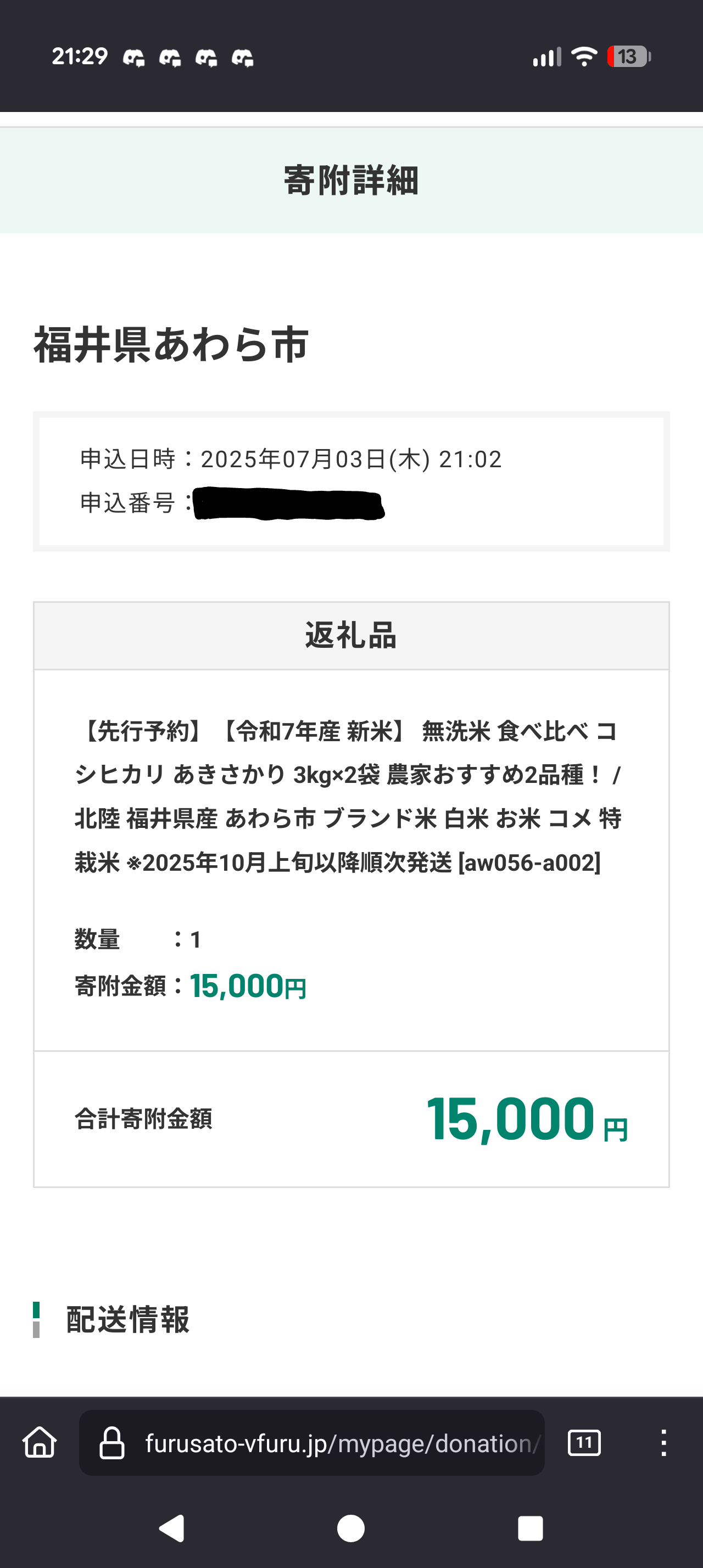The width and height of the screenshot is (703, 1568).
Task: Open recent apps from navigation bar
Action: pos(530,1528)
